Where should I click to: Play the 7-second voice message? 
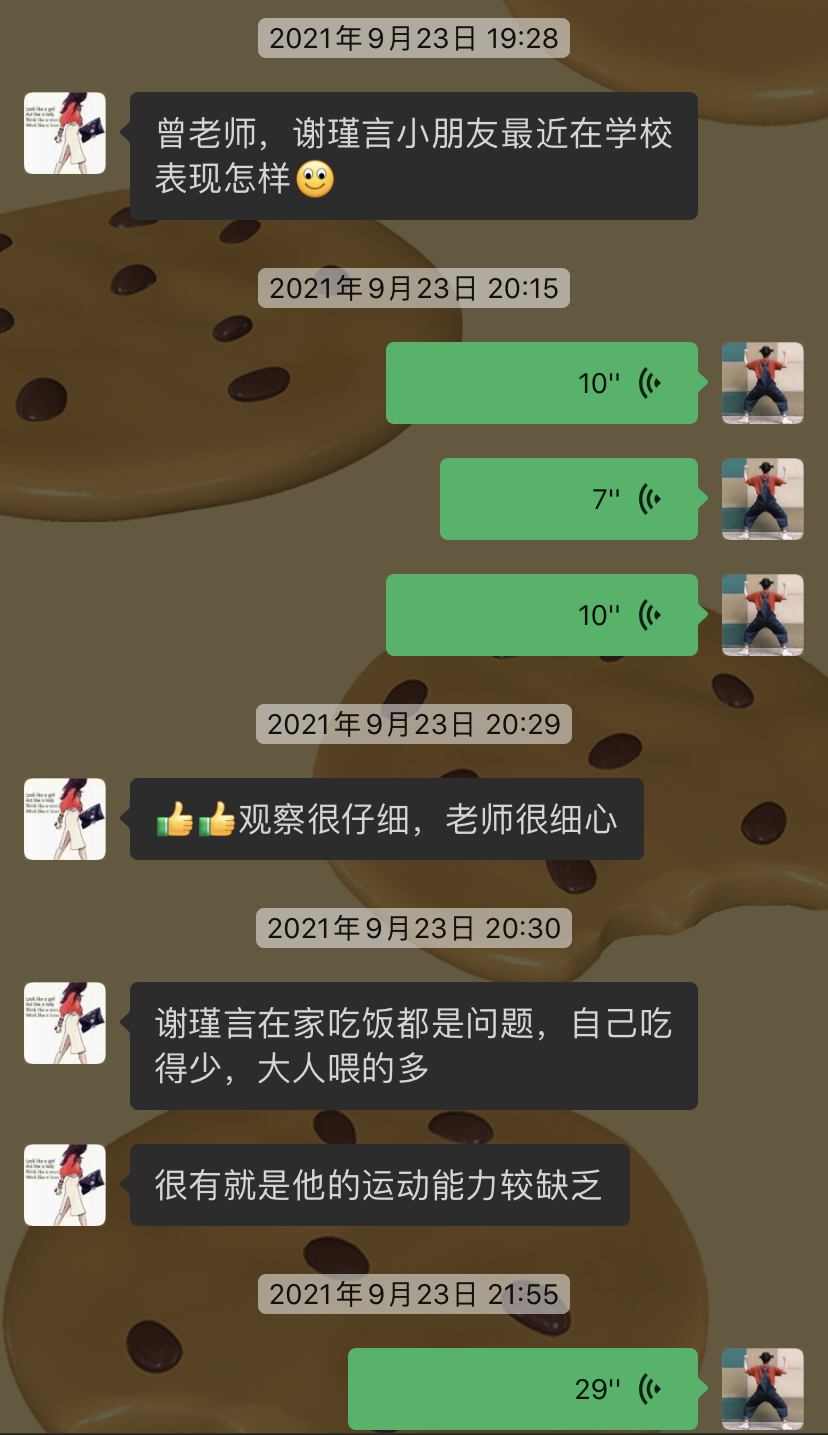568,499
